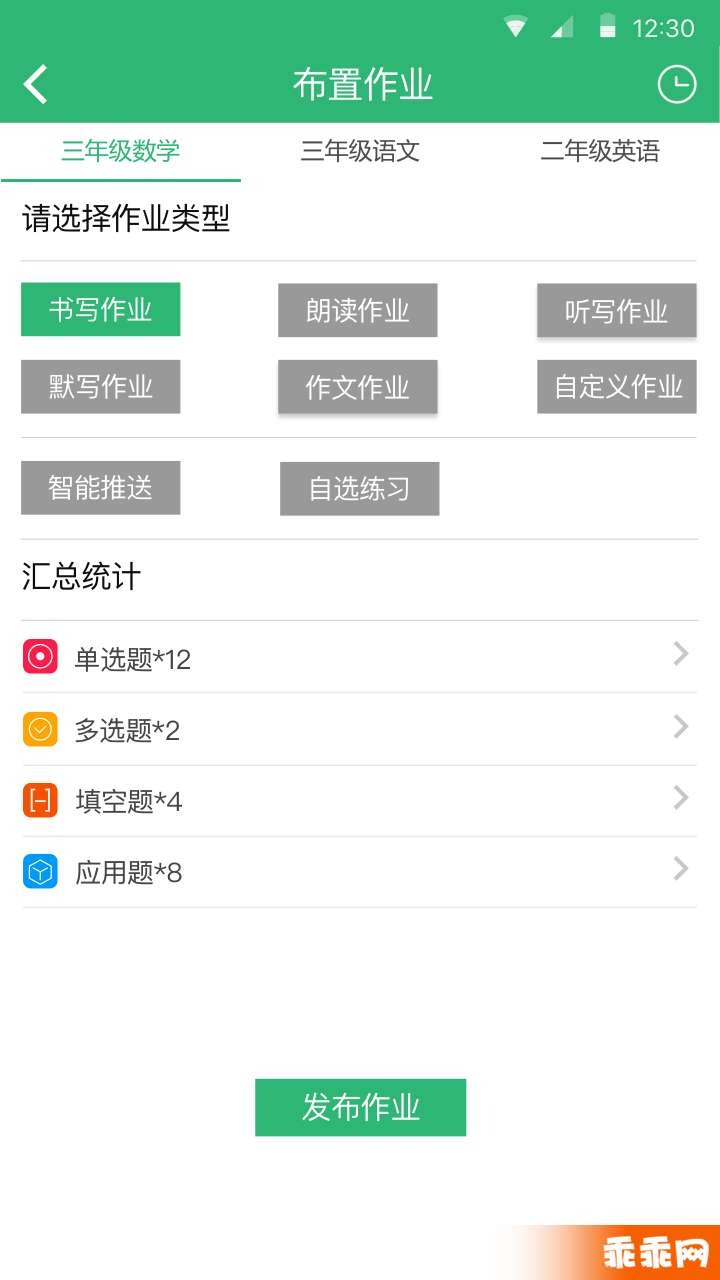View the 多选题*2 details
The image size is (720, 1280).
coord(360,729)
